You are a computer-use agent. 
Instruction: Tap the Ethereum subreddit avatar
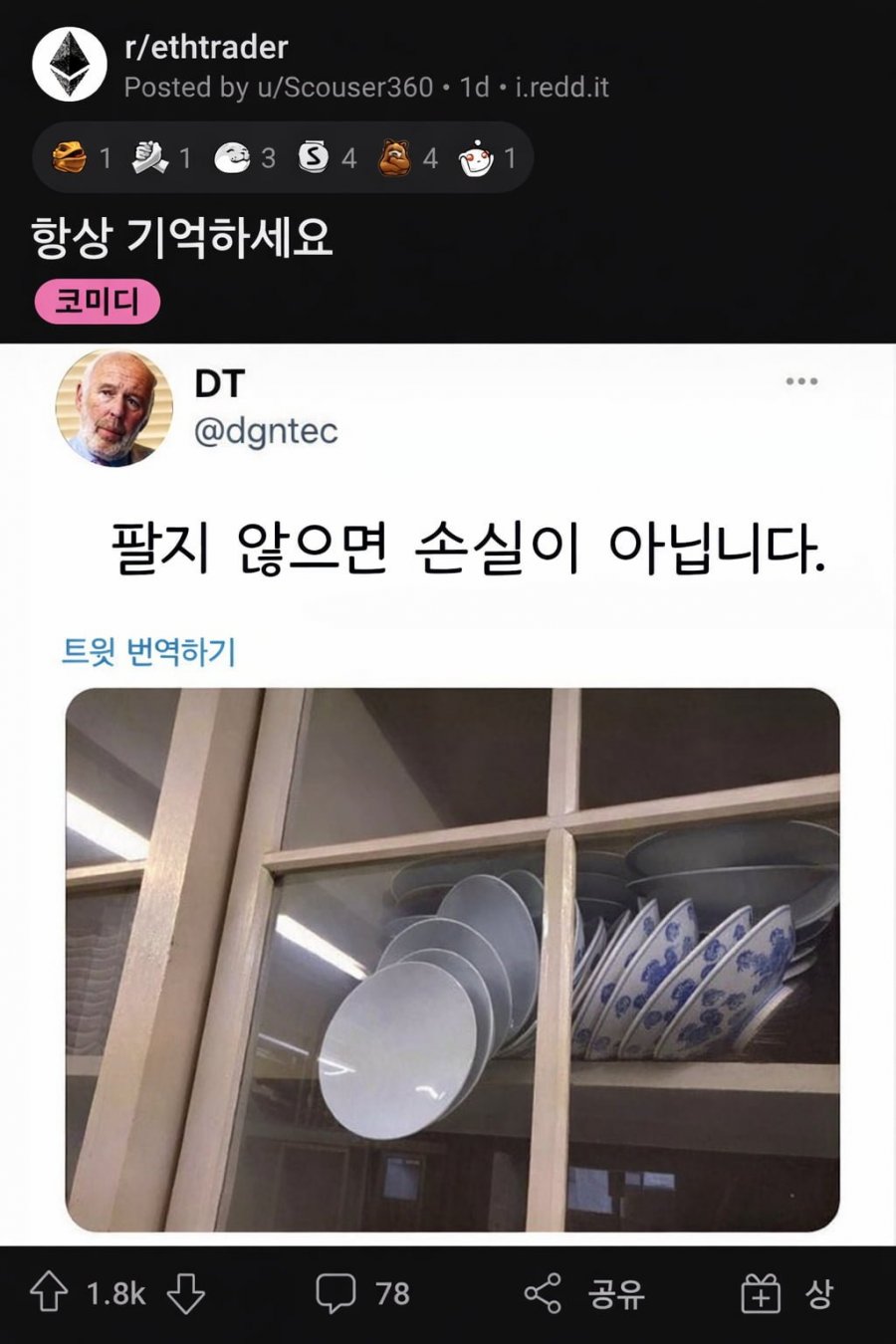point(69,65)
